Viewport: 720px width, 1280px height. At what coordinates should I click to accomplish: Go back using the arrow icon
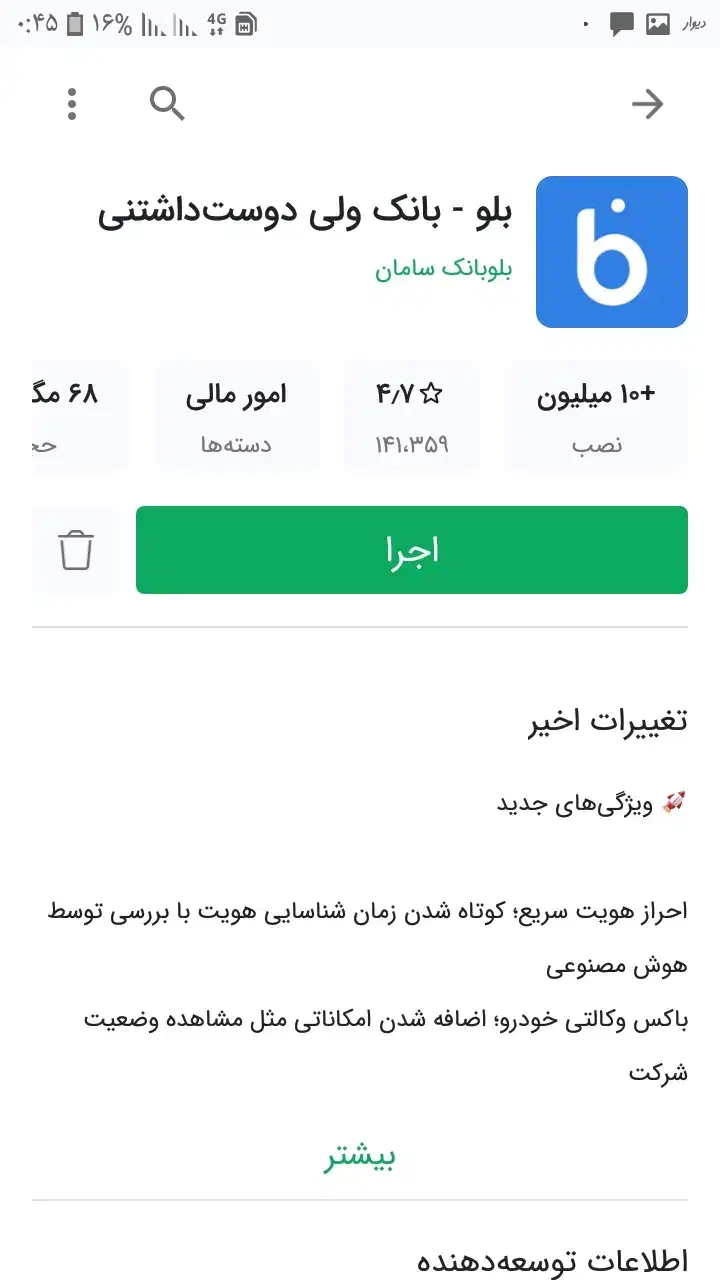[x=648, y=103]
